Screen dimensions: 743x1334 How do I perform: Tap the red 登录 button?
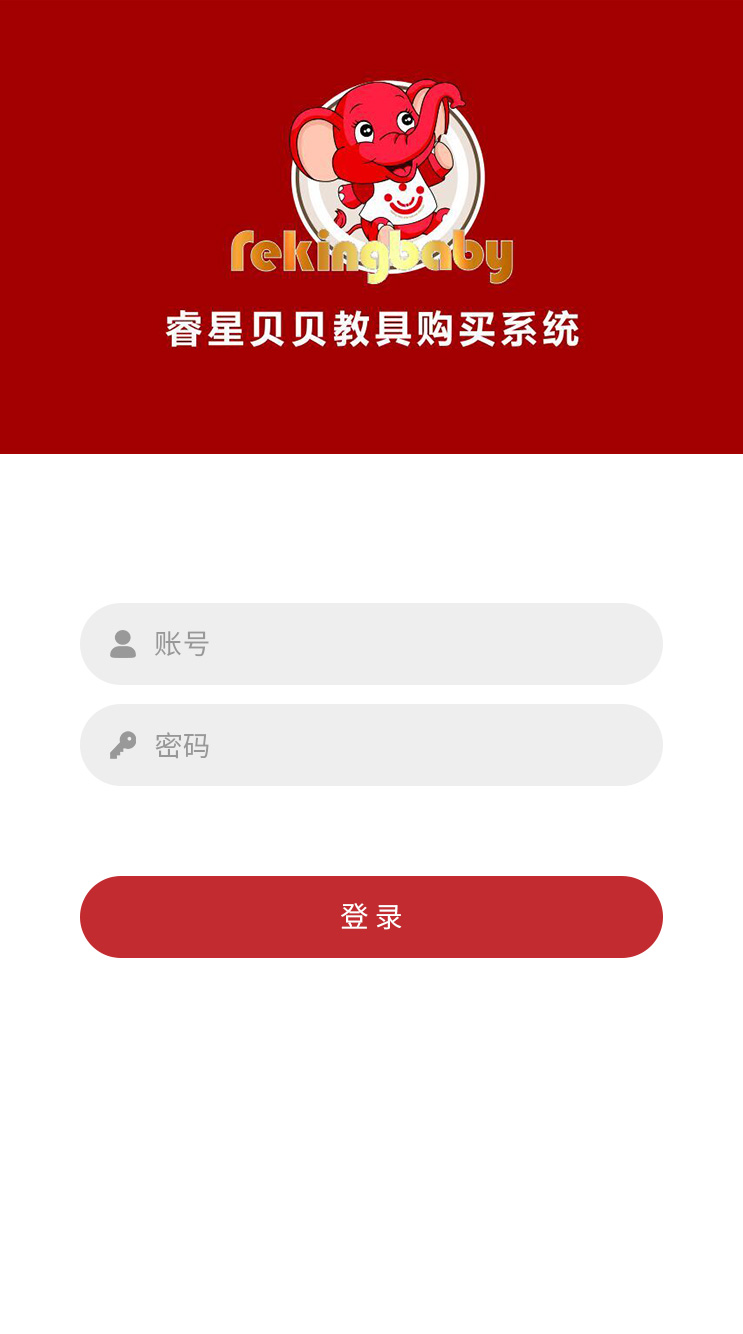click(371, 917)
